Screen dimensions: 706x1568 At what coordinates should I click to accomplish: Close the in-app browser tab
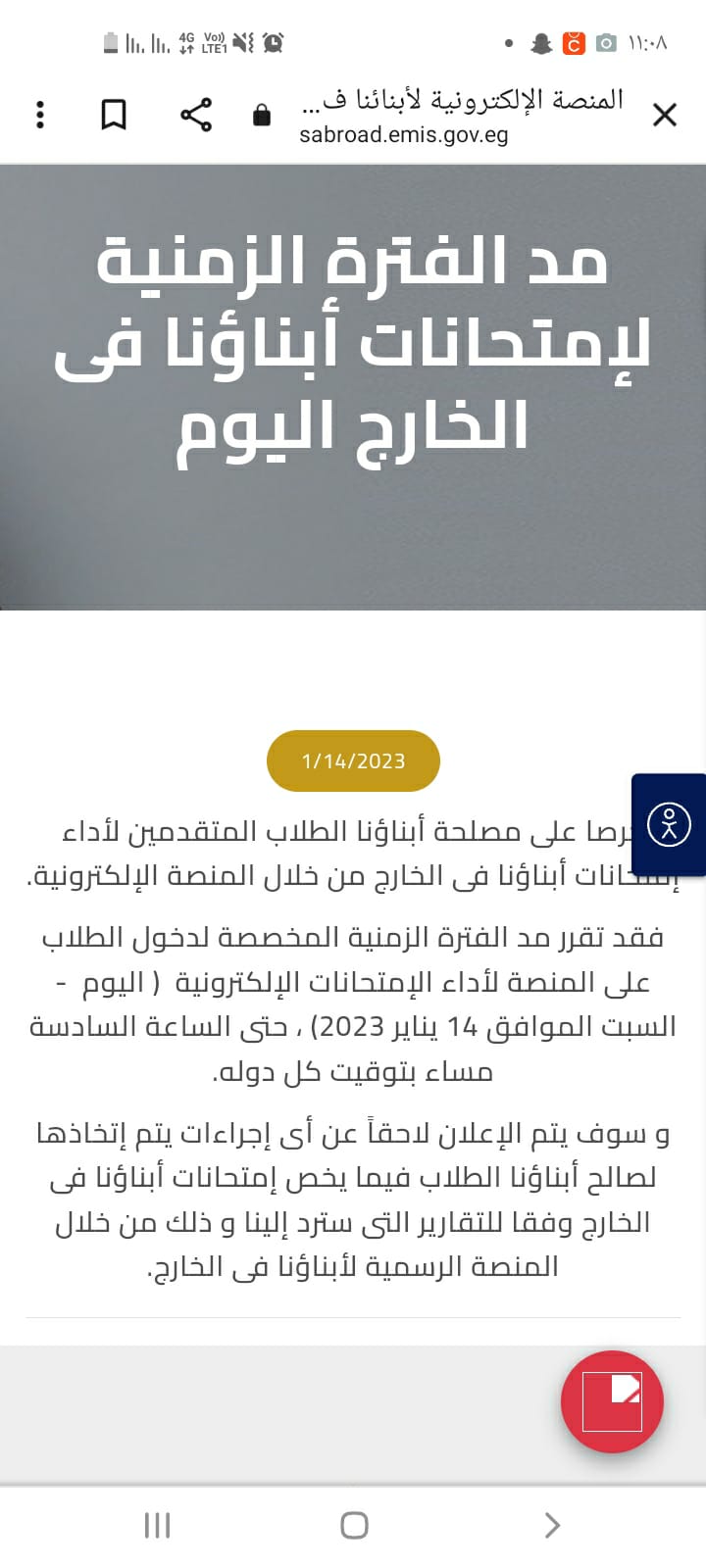click(664, 116)
